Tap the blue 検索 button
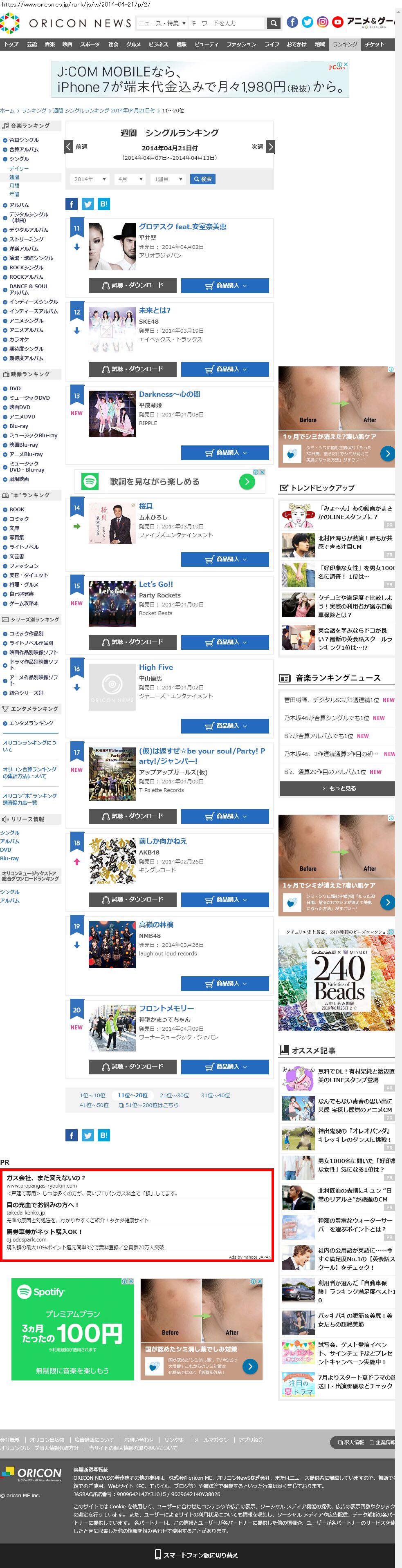This screenshot has width=402, height=1568. click(202, 179)
